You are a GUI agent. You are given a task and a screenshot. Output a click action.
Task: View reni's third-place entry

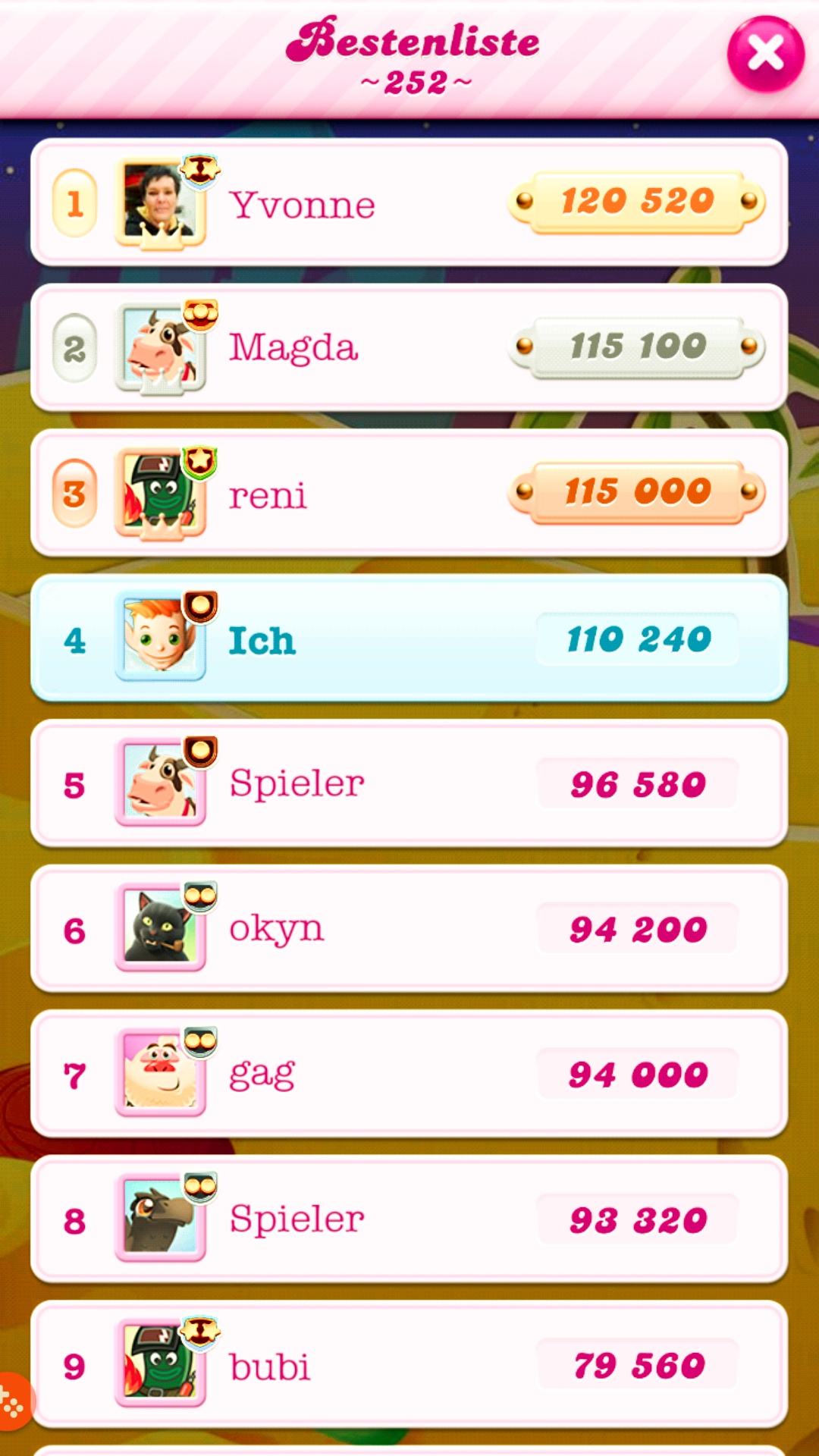click(x=409, y=494)
